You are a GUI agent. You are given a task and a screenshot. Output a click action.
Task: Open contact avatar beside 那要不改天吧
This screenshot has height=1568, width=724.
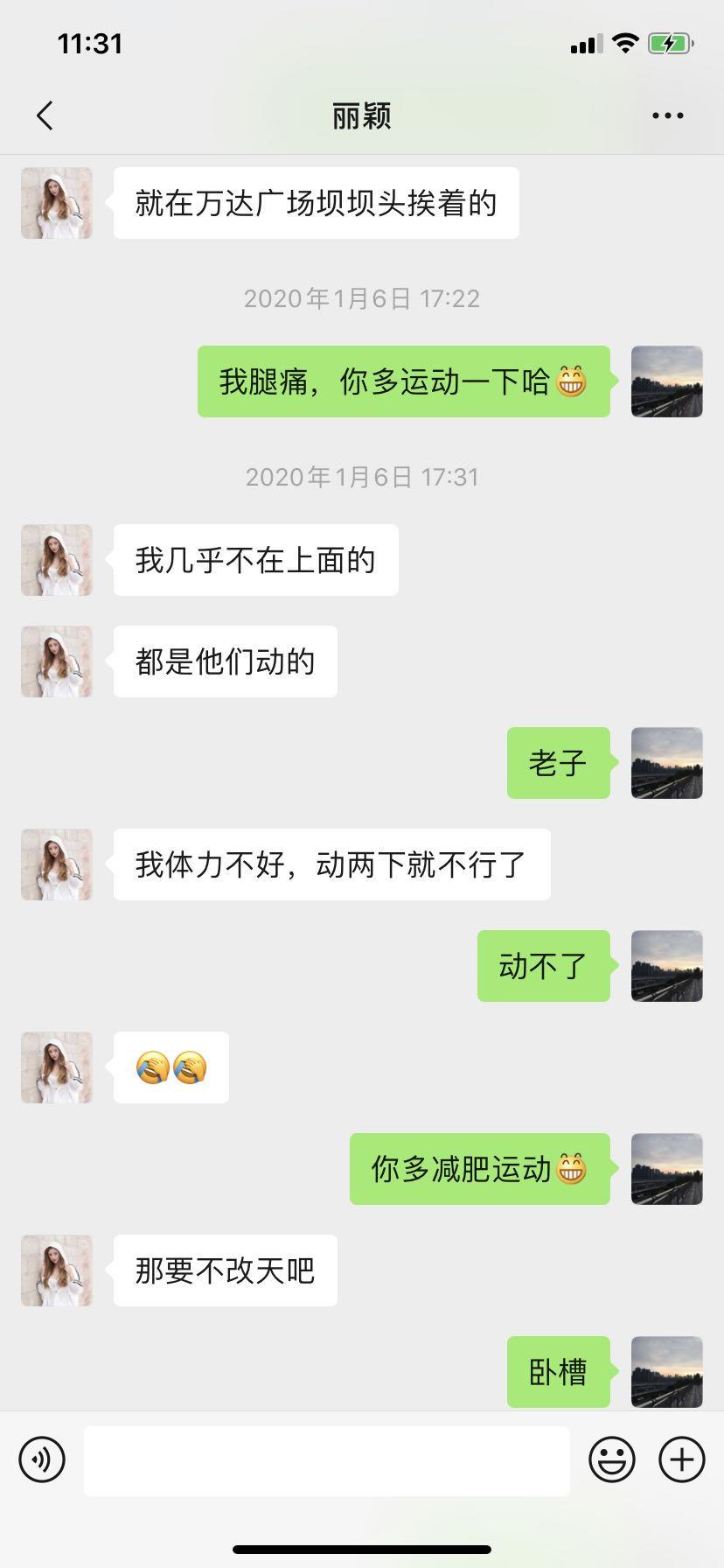tap(57, 1270)
